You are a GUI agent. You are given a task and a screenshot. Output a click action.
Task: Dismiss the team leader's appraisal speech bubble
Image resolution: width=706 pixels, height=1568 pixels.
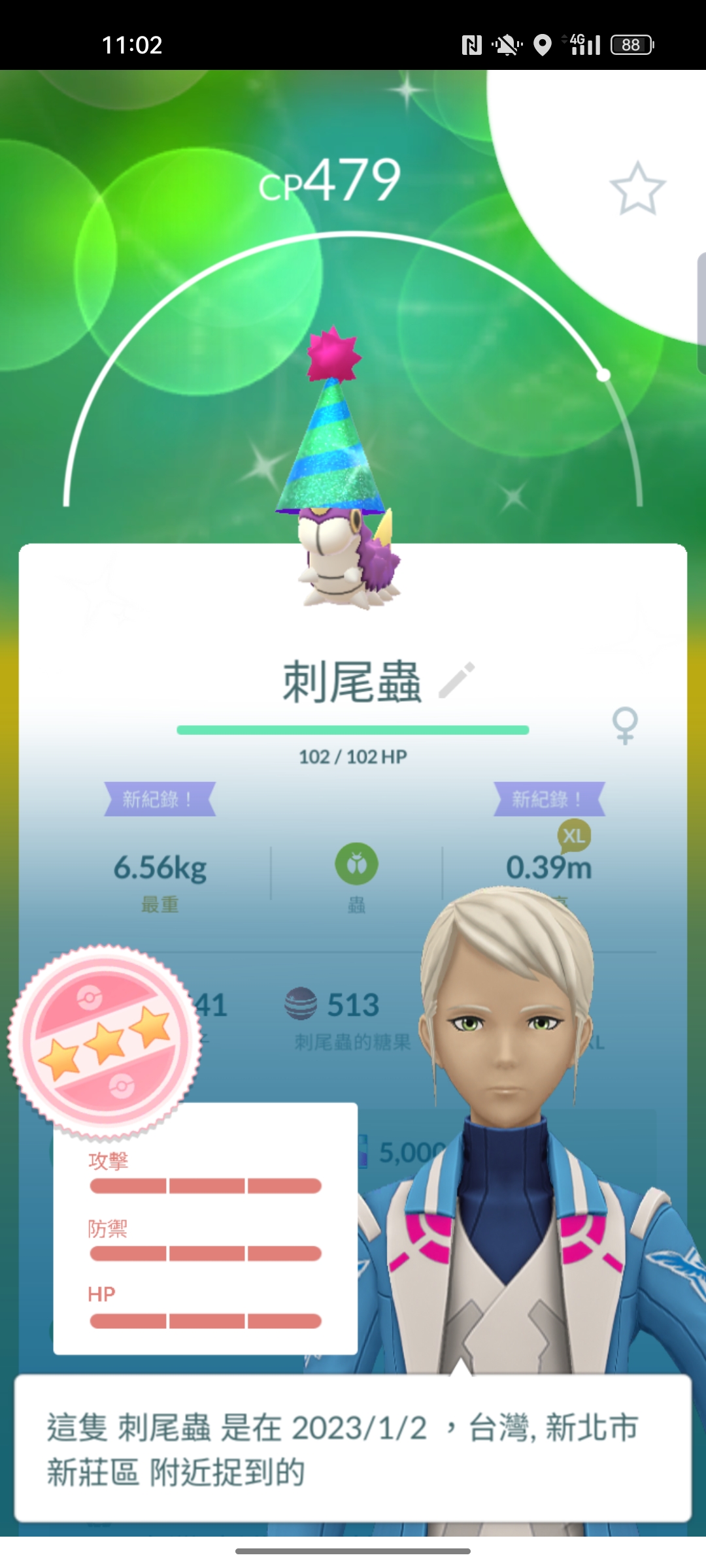pos(353,1448)
